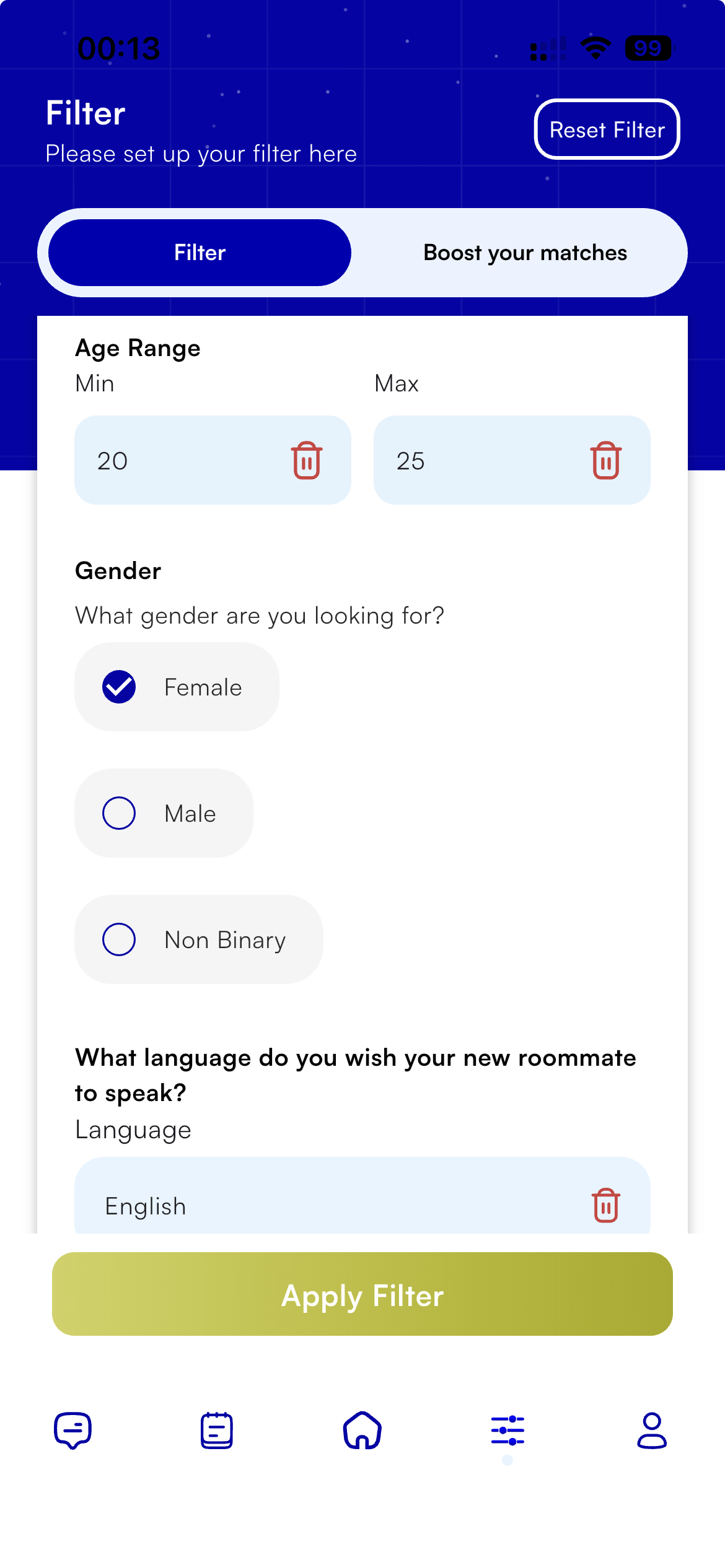Select the Filter segment

coord(200,253)
